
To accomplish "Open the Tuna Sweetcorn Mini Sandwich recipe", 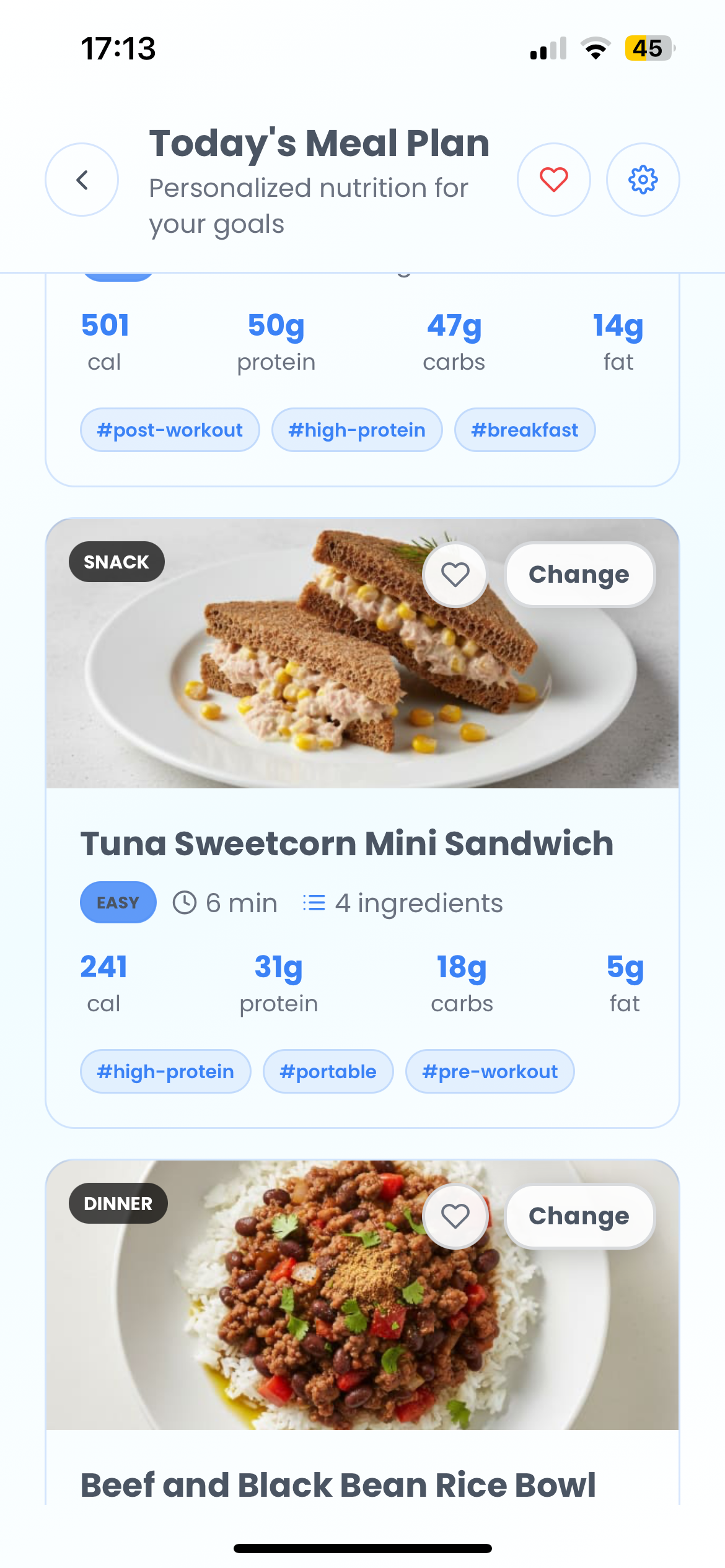I will tap(346, 843).
